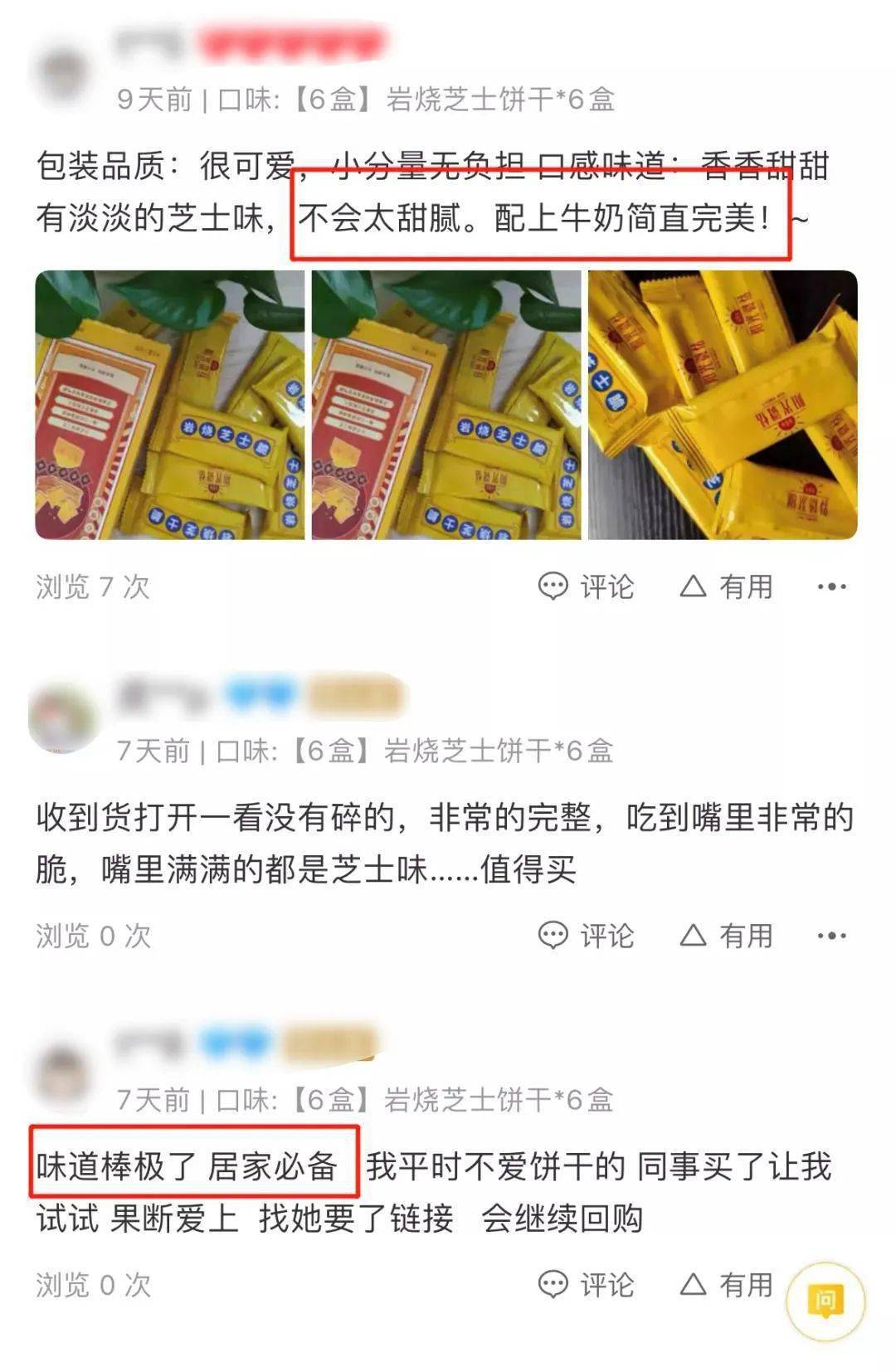
Task: View the second review photo
Action: 446,405
